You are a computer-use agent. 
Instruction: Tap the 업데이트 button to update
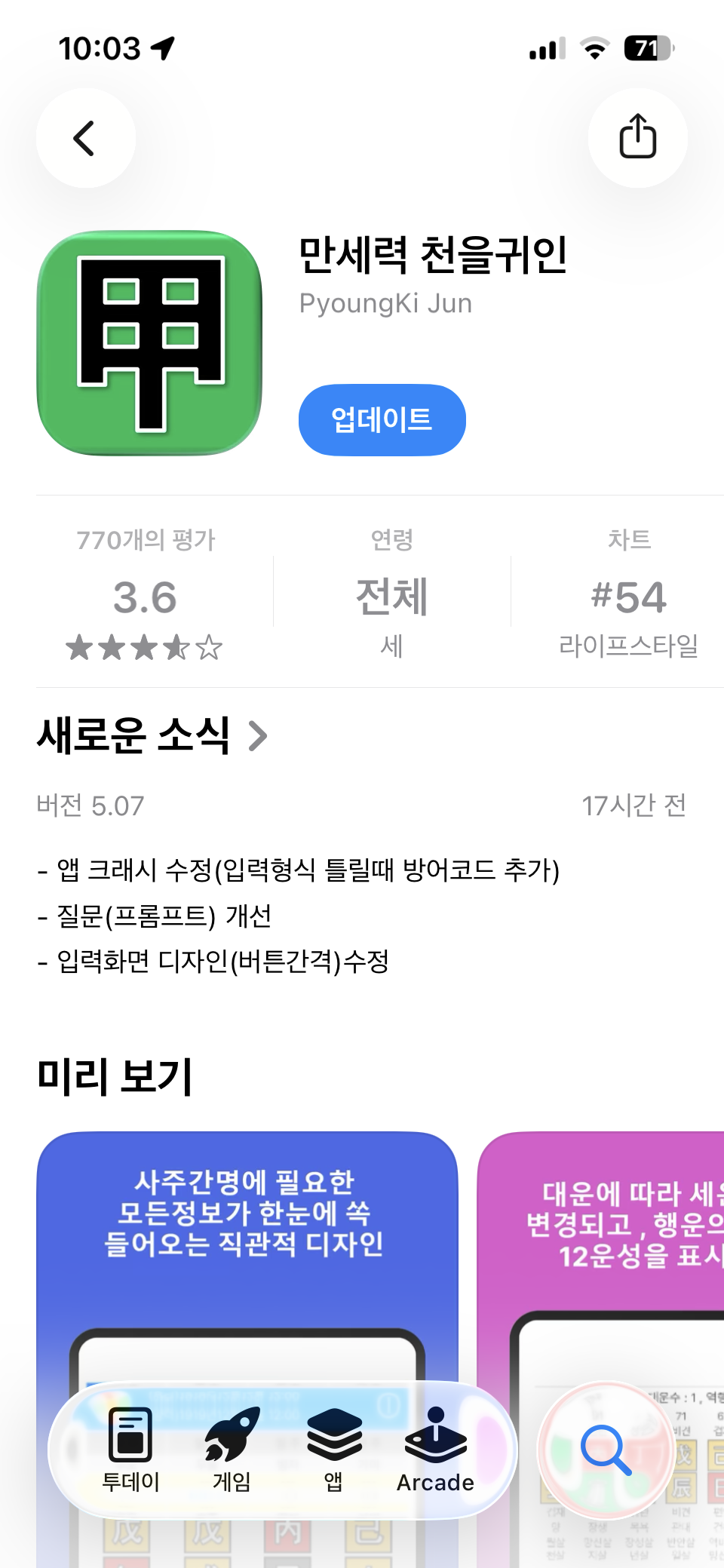[x=382, y=420]
